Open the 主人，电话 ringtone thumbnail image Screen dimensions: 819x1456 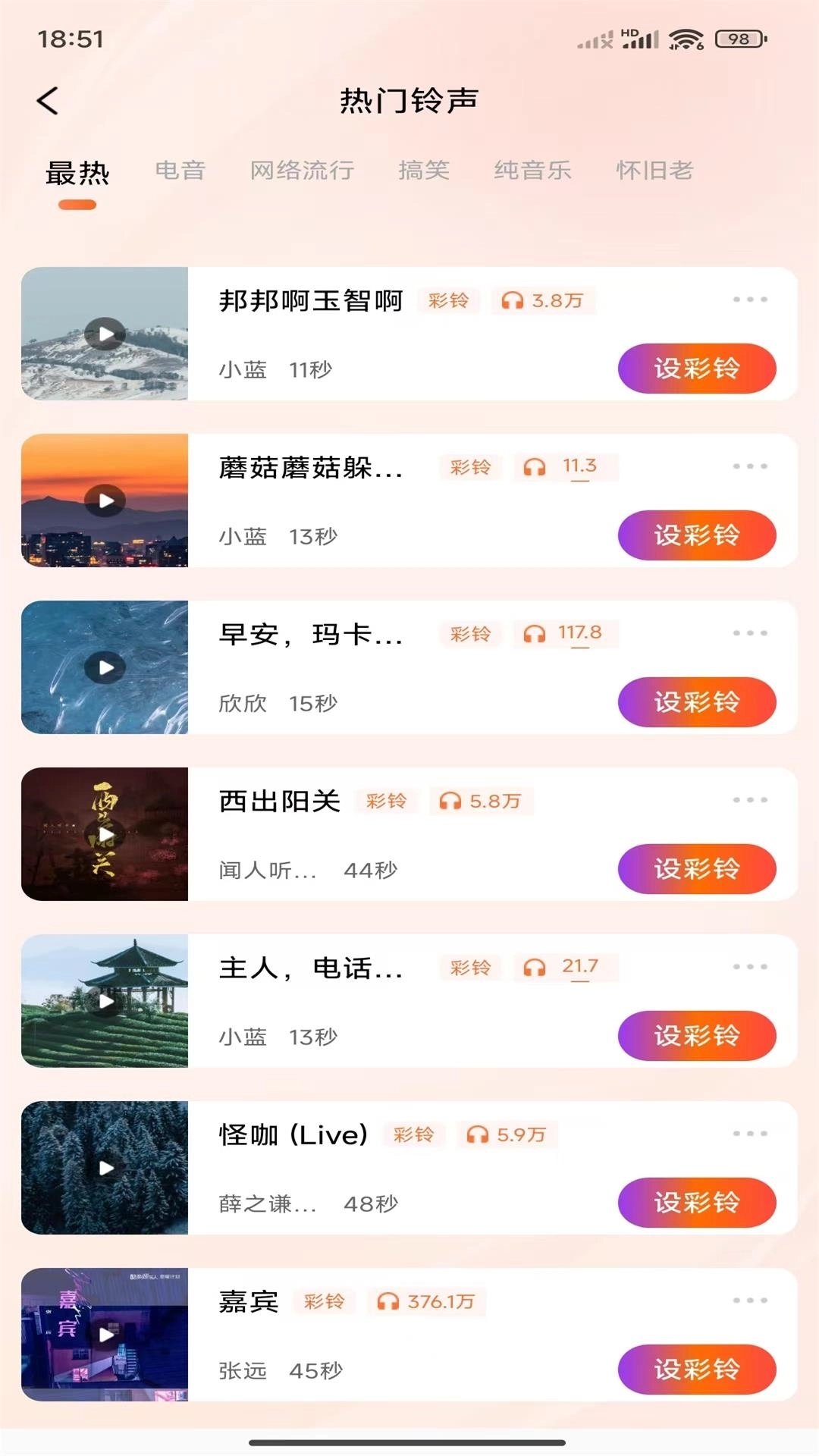click(x=106, y=999)
